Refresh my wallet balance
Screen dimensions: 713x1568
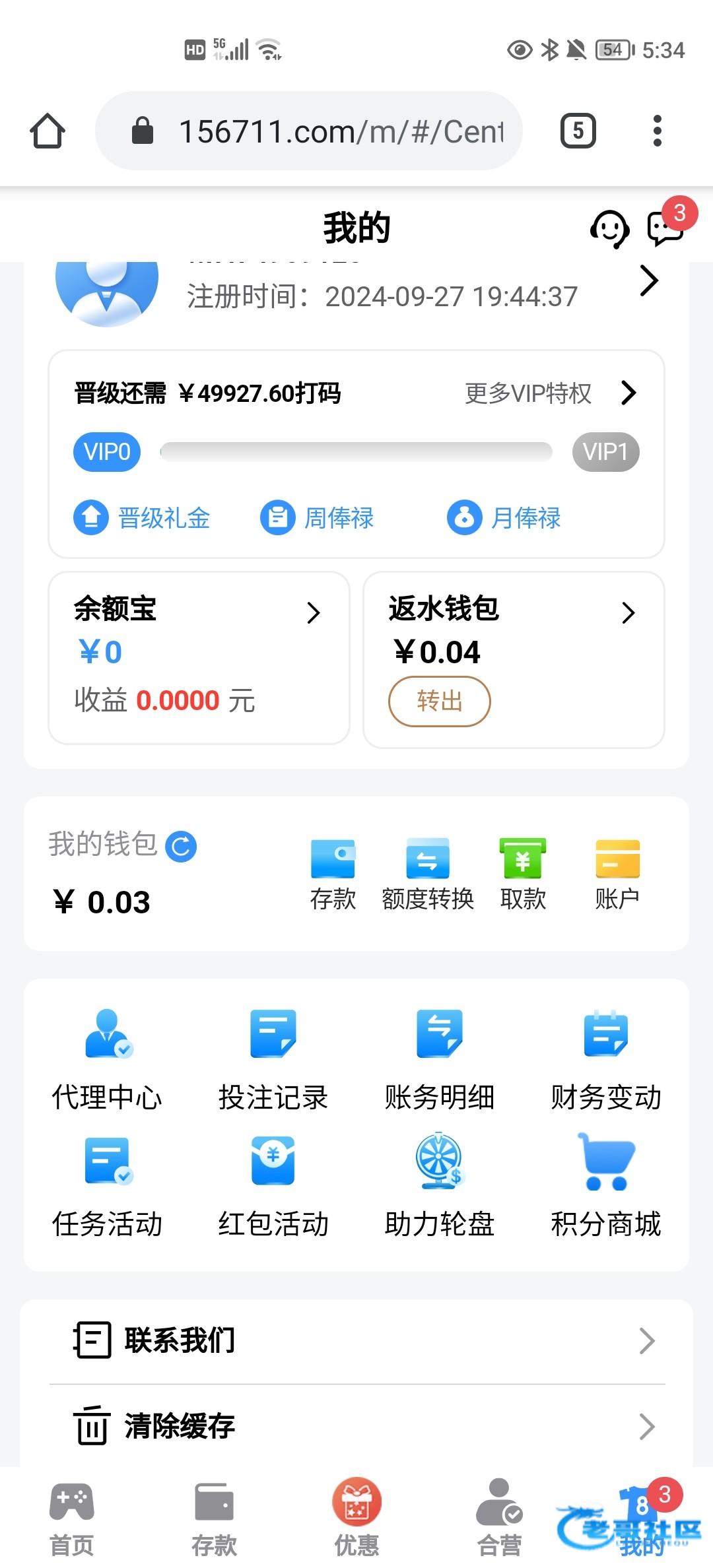(x=181, y=847)
